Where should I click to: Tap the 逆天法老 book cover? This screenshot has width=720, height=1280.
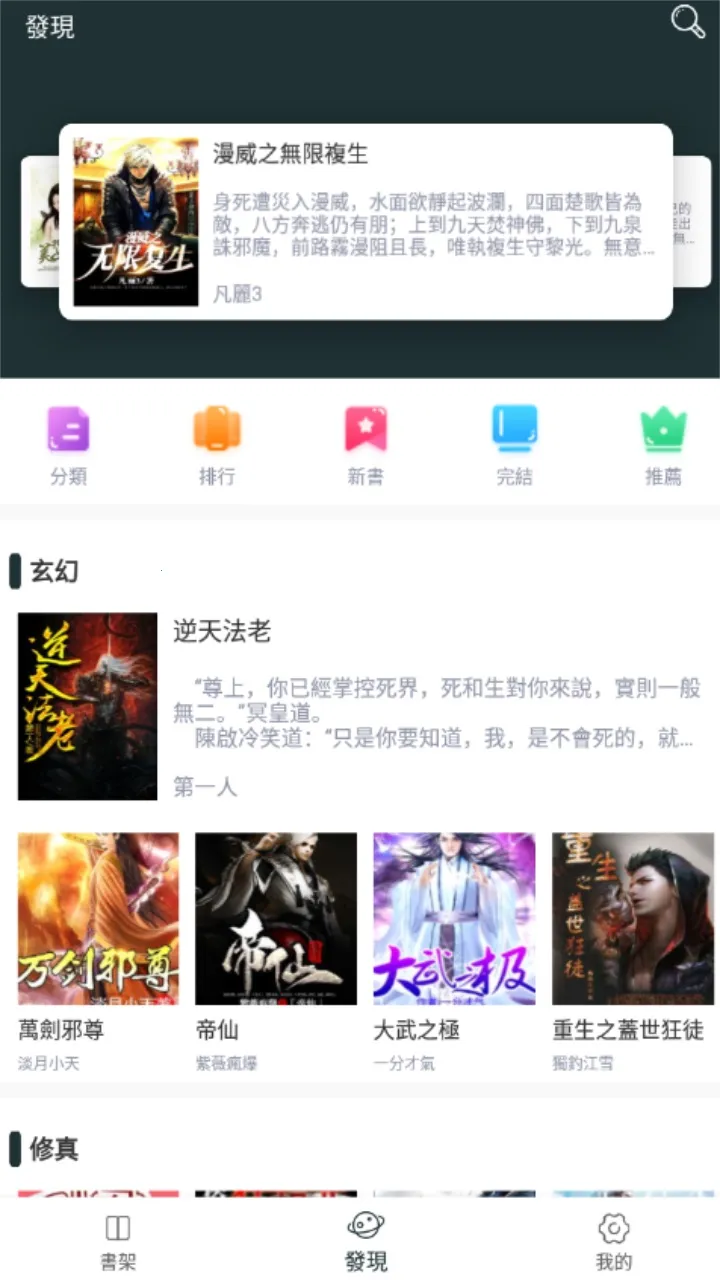[x=87, y=705]
